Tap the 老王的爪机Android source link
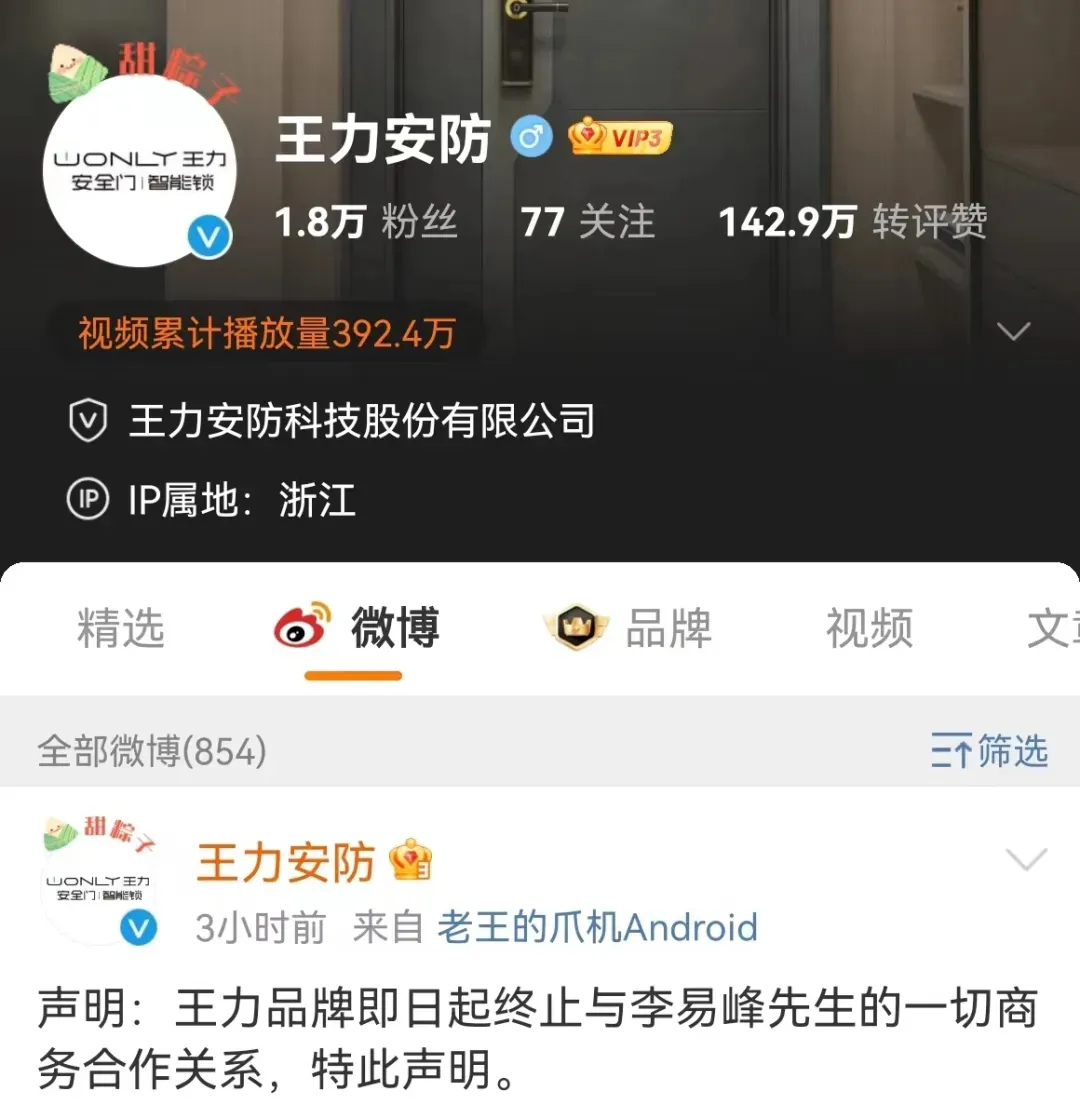The image size is (1080, 1118). (x=597, y=928)
